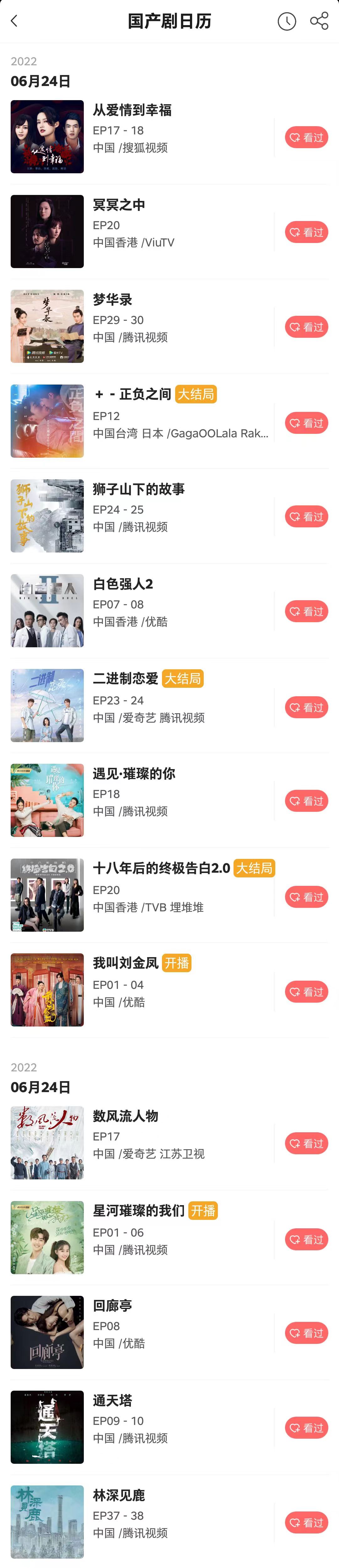Go back from 国产剧日历
Screen dimensions: 339x1568
[x=15, y=21]
